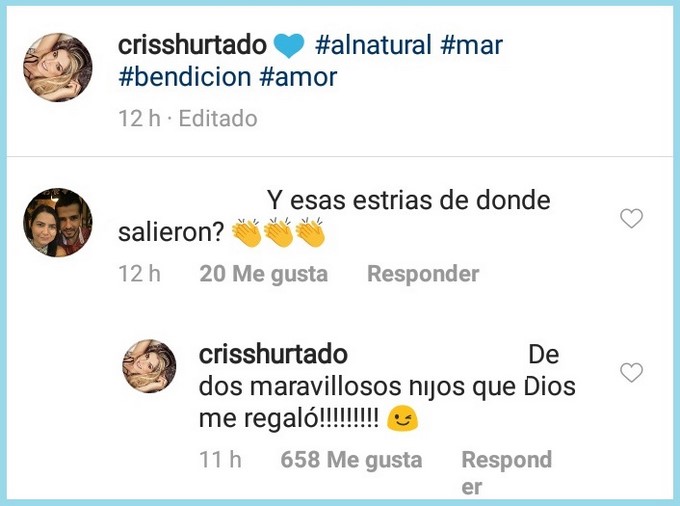This screenshot has width=680, height=506.
Task: Like the comment about estrias
Action: tap(631, 218)
